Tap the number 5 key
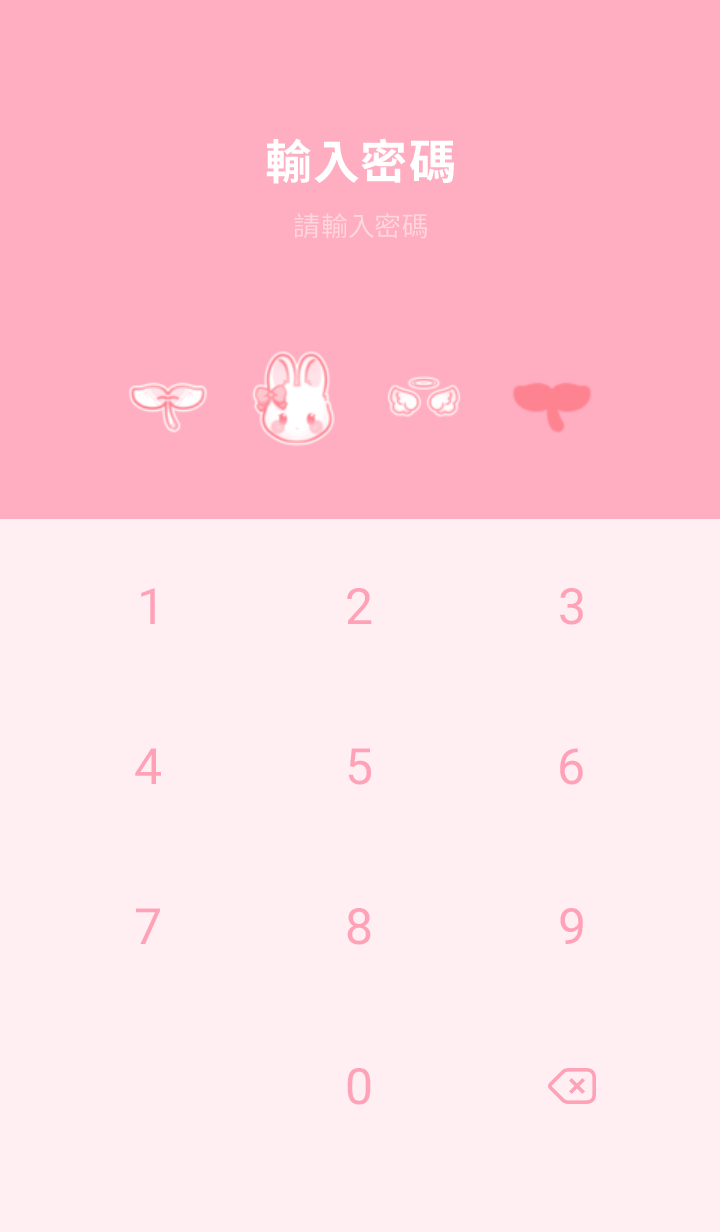This screenshot has width=720, height=1232. coord(359,767)
